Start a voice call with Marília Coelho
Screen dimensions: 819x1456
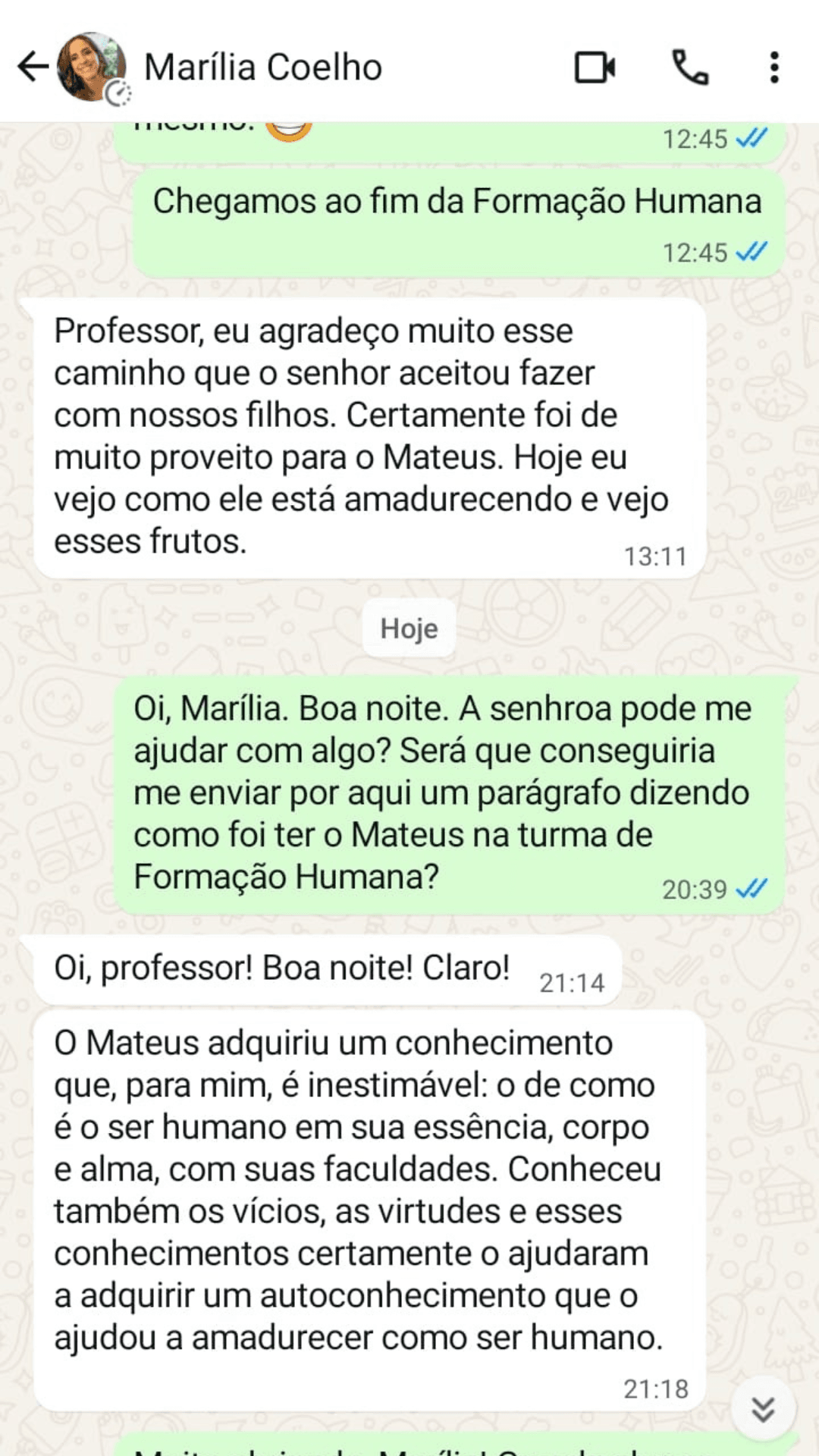pos(691,68)
